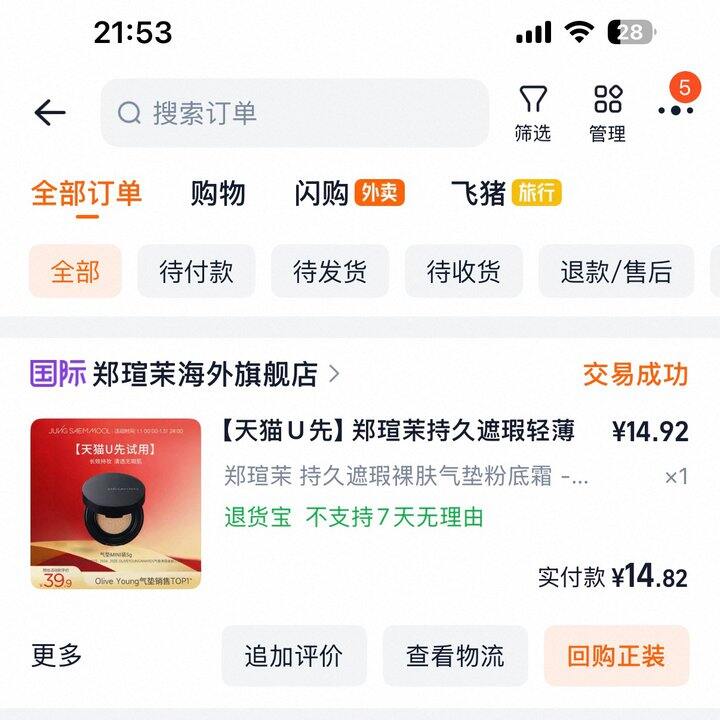Switch to the 购物 tab
The height and width of the screenshot is (720, 720).
point(218,193)
